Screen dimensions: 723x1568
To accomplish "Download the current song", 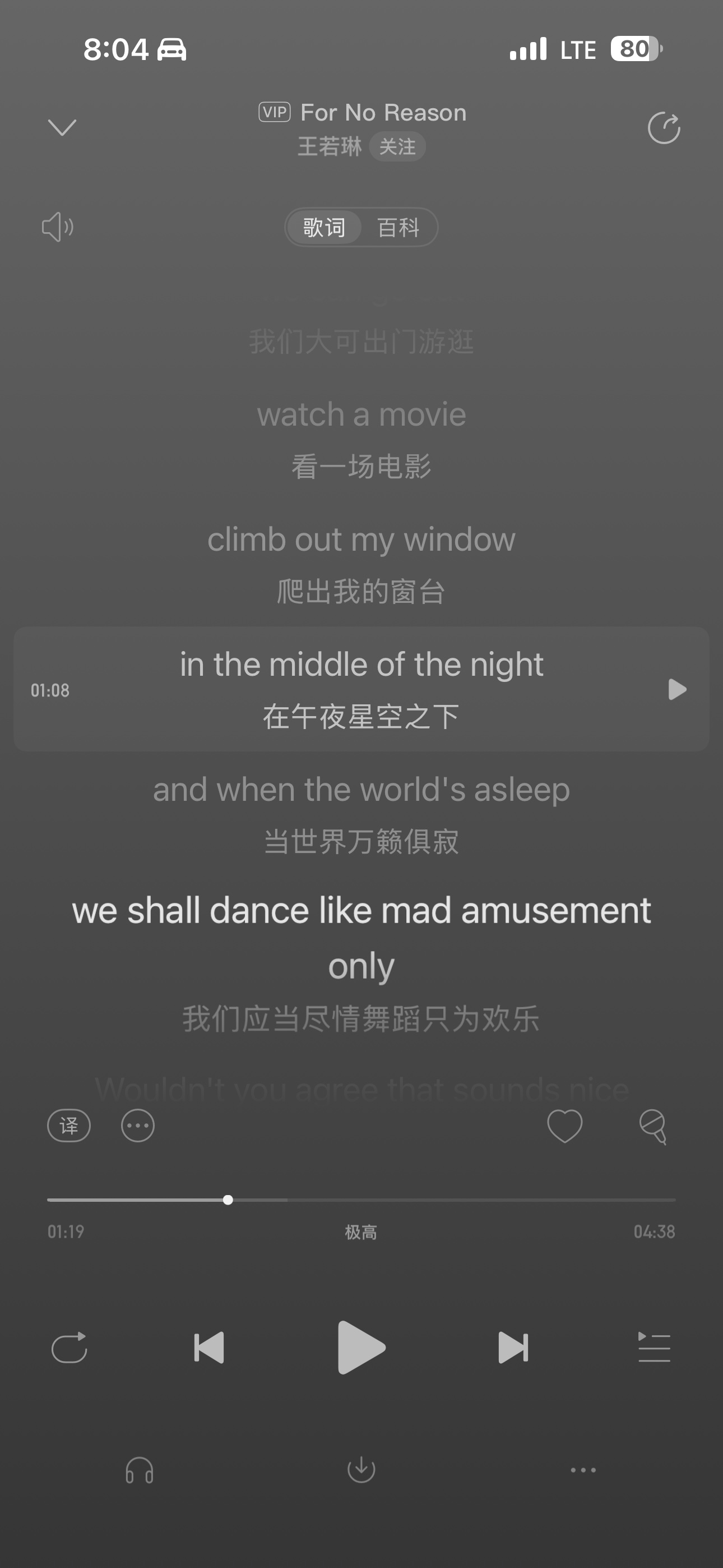I will pos(361,1470).
